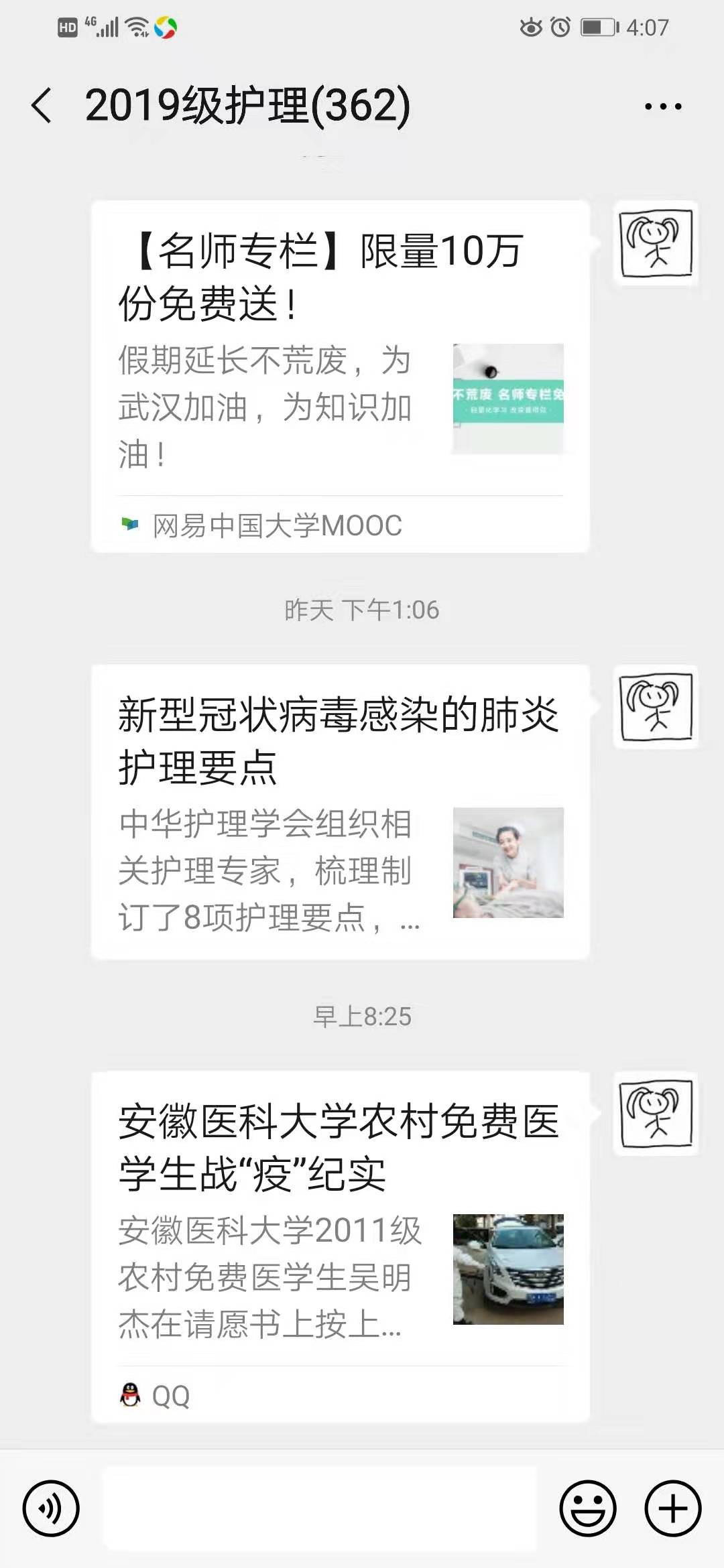Open the group chat details menu
The image size is (724, 1568).
pos(662,106)
